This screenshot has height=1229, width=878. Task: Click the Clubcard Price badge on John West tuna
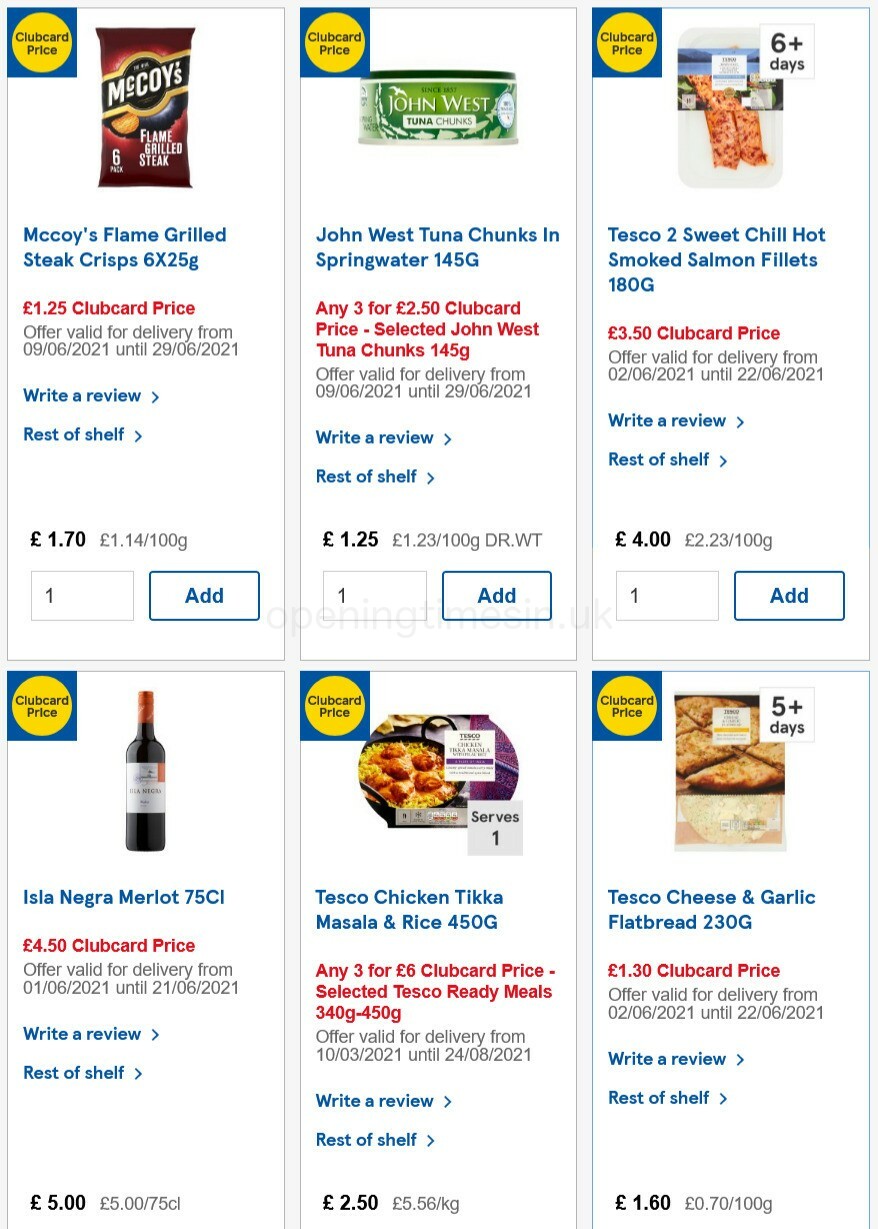(334, 43)
